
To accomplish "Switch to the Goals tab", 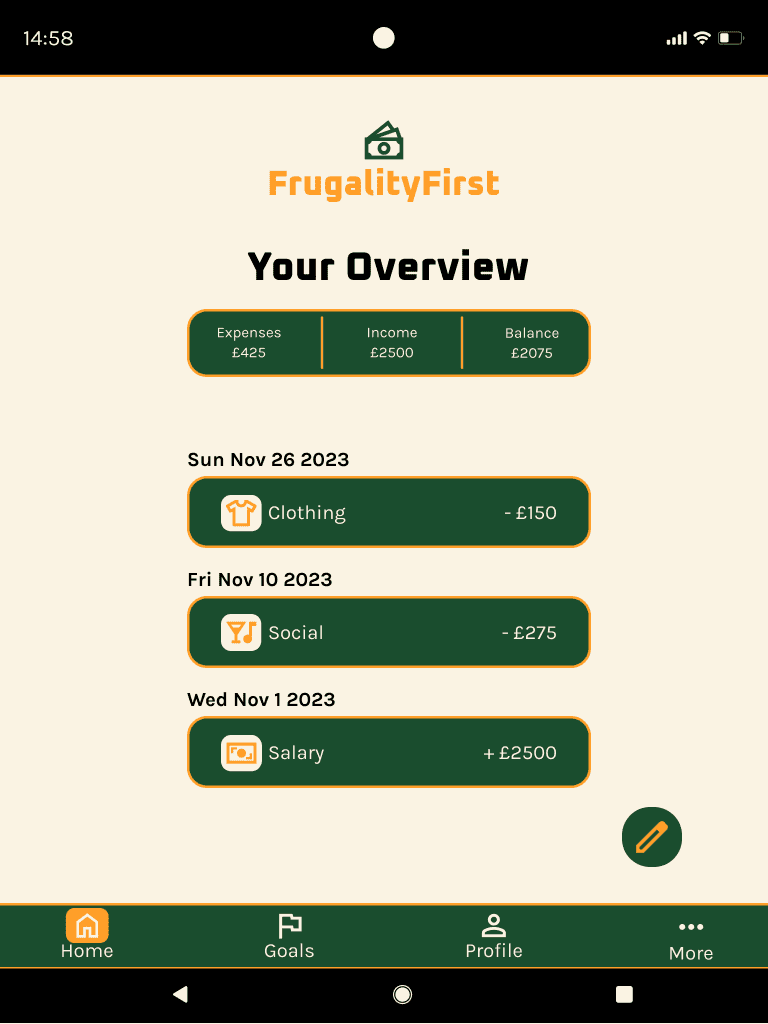I will pos(289,936).
